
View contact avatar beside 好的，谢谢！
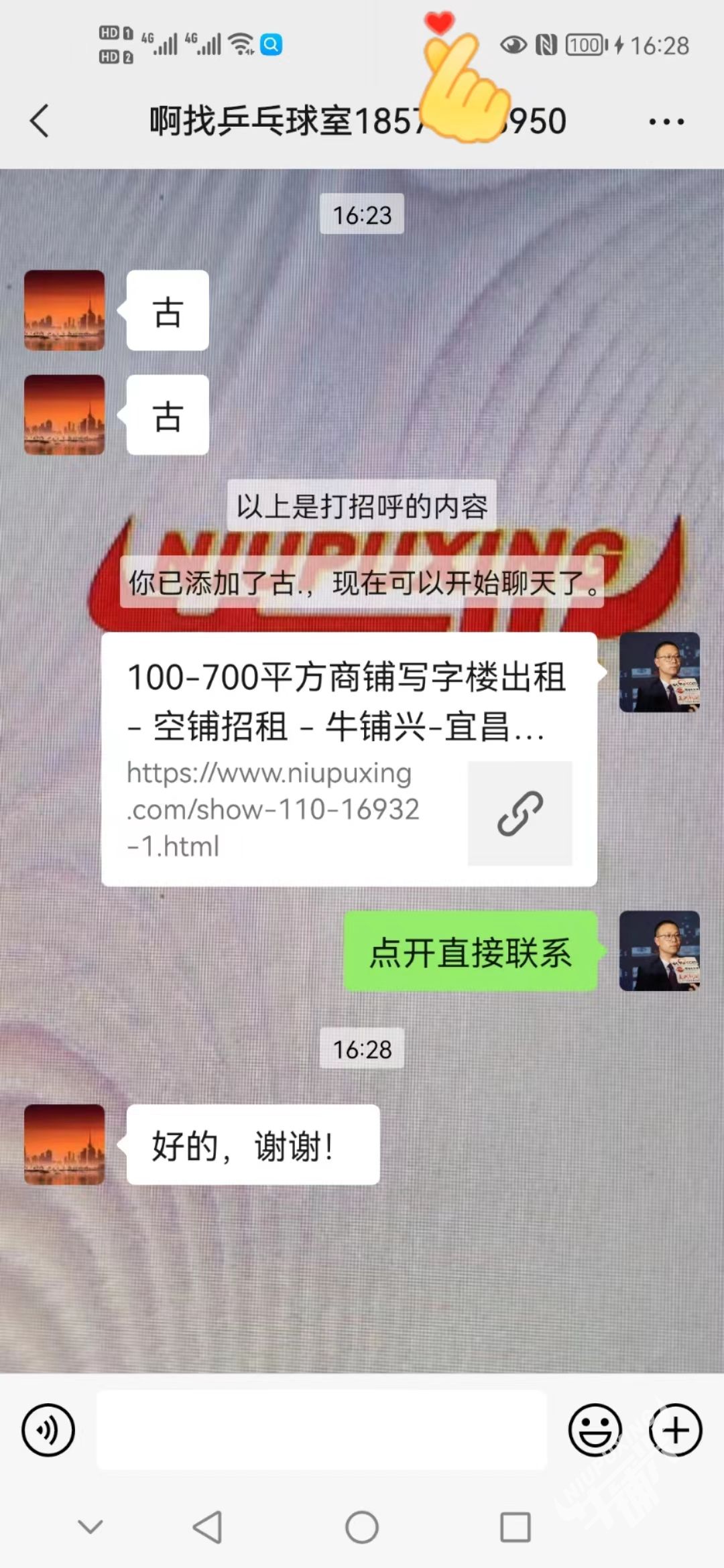pyautogui.click(x=64, y=1145)
